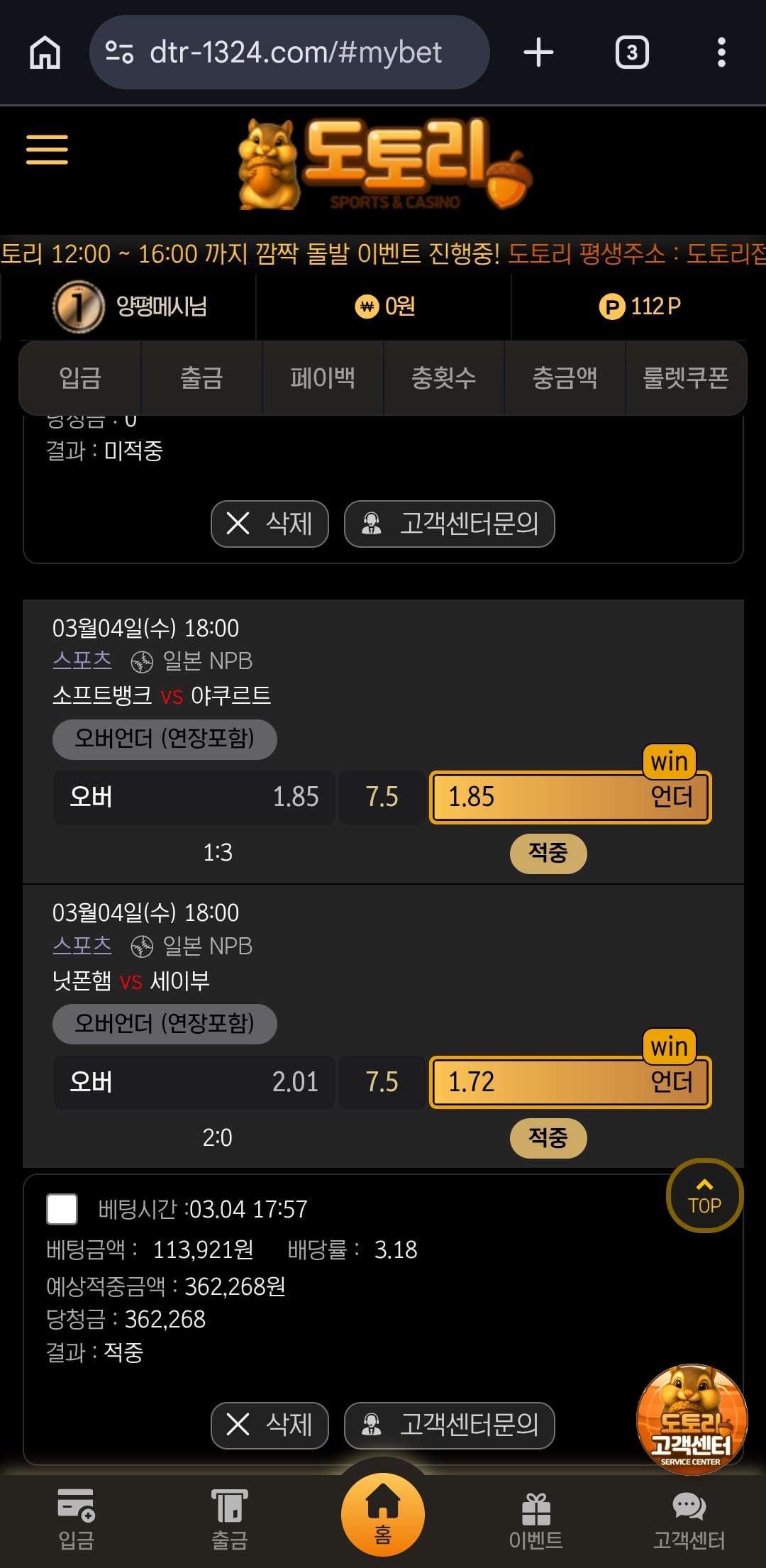766x1568 pixels.
Task: Open a new browser tab
Action: pos(538,53)
